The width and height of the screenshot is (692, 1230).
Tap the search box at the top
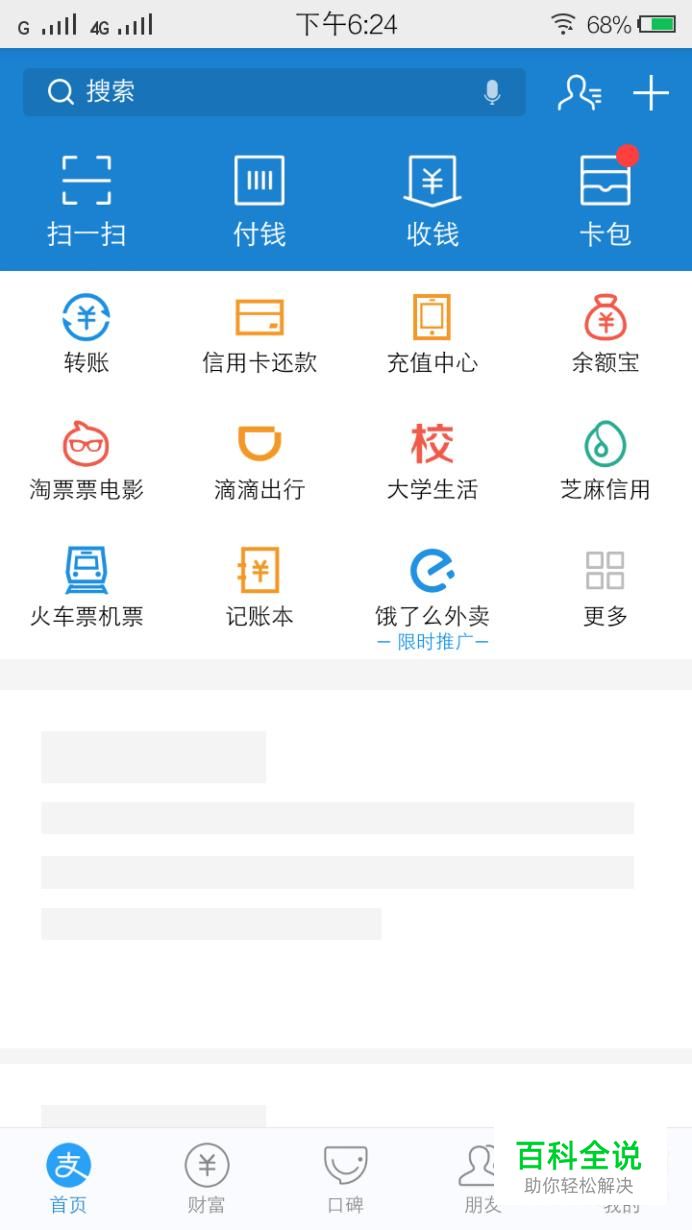[x=260, y=92]
